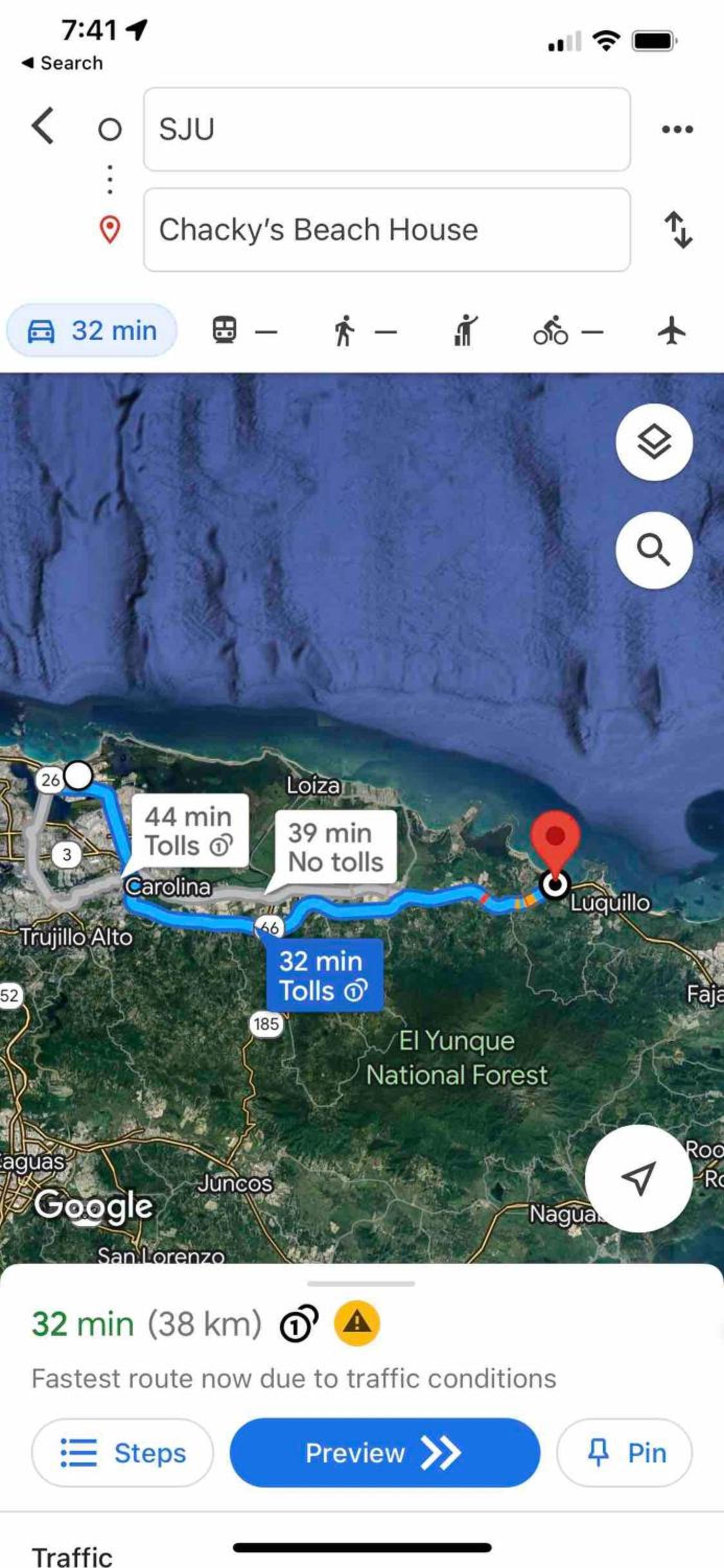
Task: Choose the 39 min No tolls route
Action: click(x=335, y=847)
